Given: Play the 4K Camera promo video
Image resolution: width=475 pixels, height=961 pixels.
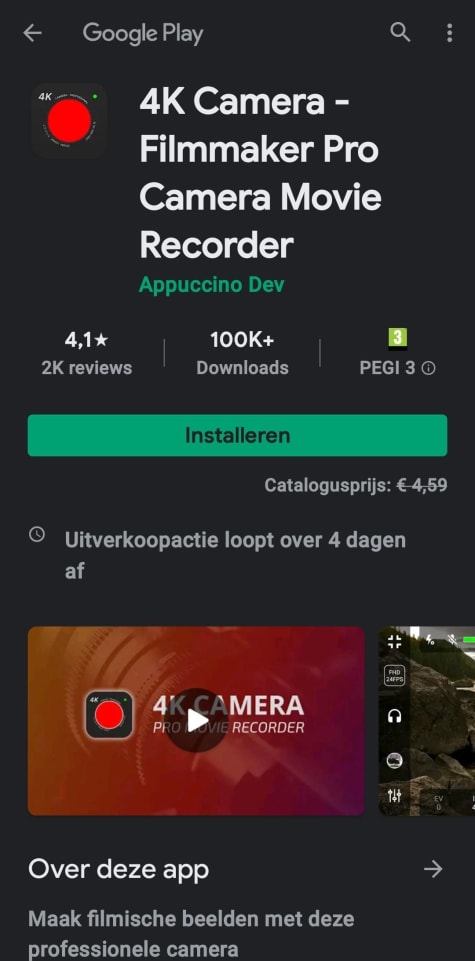Looking at the screenshot, I should pos(196,721).
